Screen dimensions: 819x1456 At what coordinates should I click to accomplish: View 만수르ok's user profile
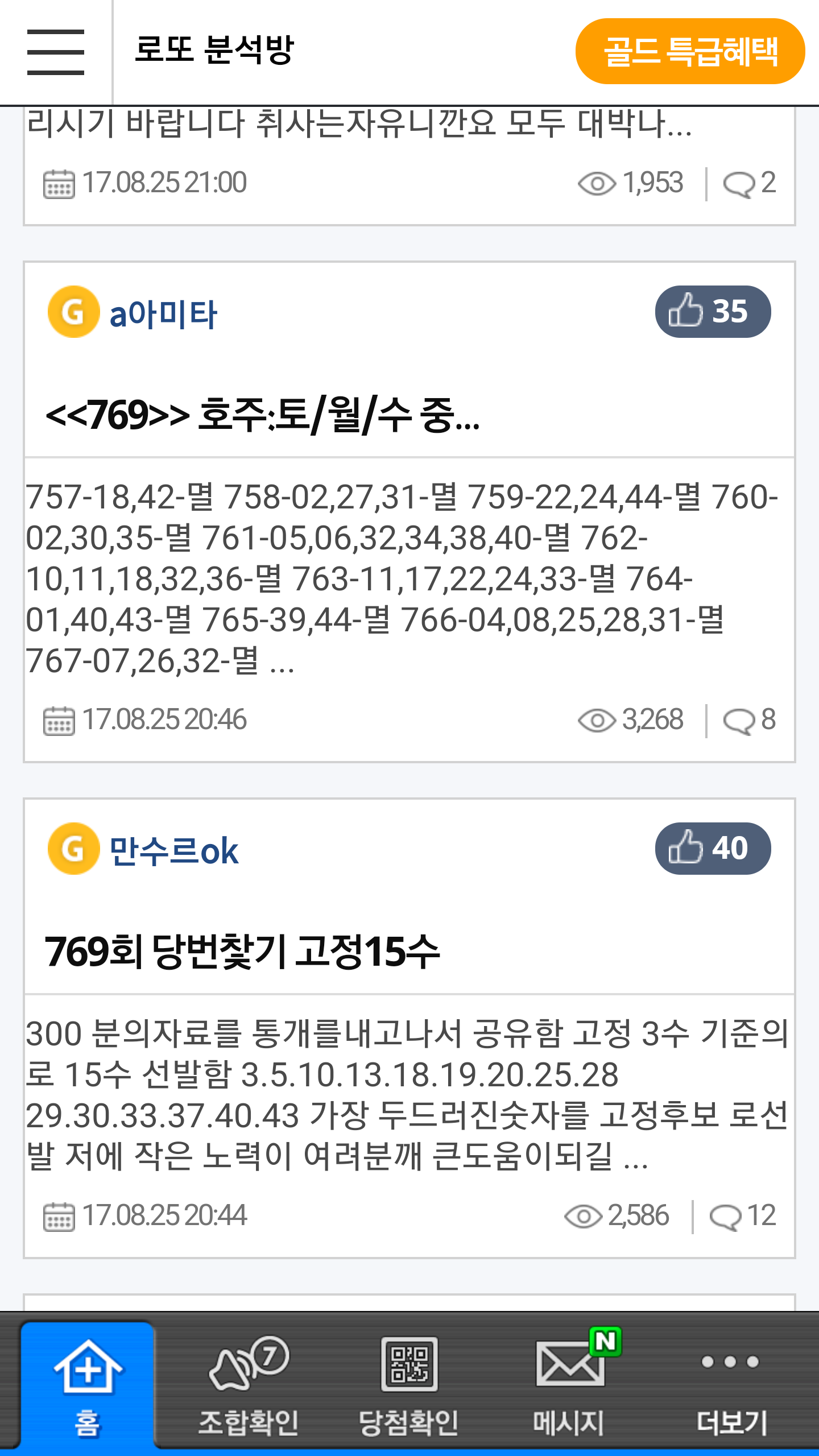[173, 851]
